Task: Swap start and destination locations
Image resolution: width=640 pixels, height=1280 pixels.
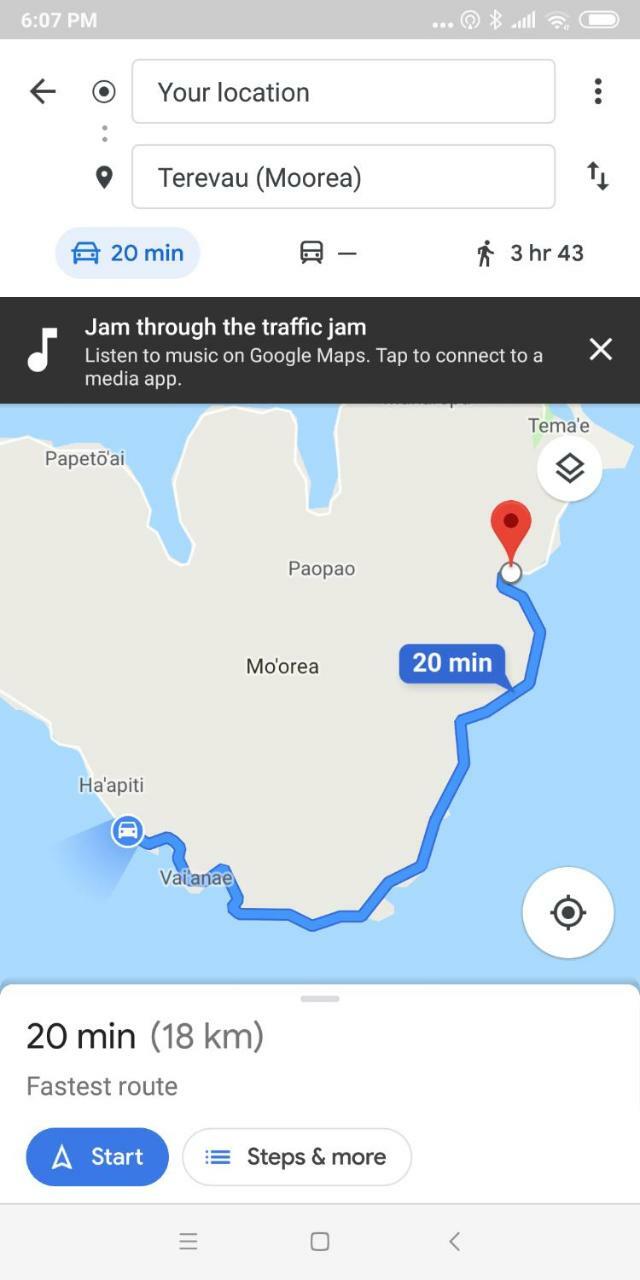Action: tap(598, 177)
